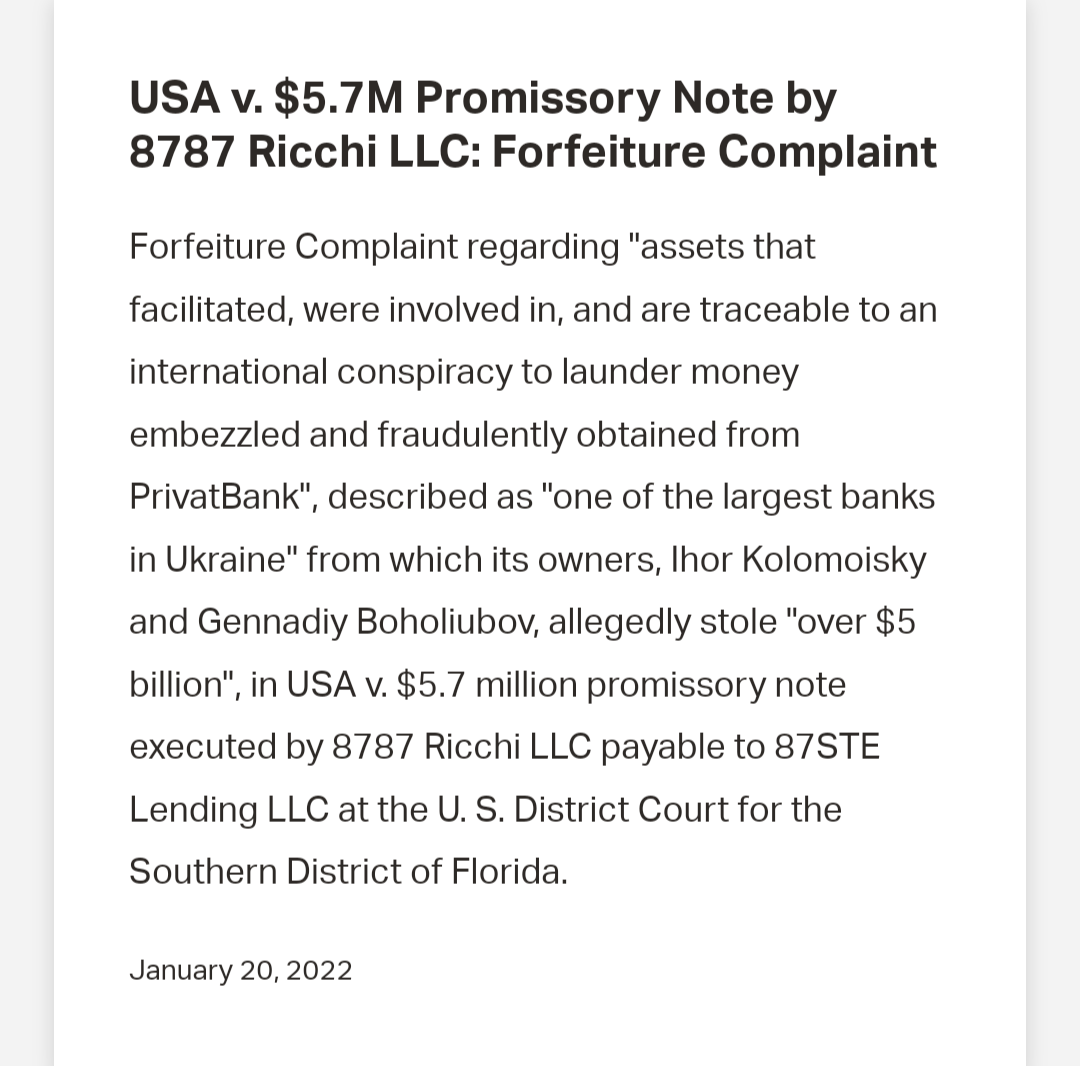Open the 8787 Ricchi LLC Forfeiture Complaint card

pos(533,125)
